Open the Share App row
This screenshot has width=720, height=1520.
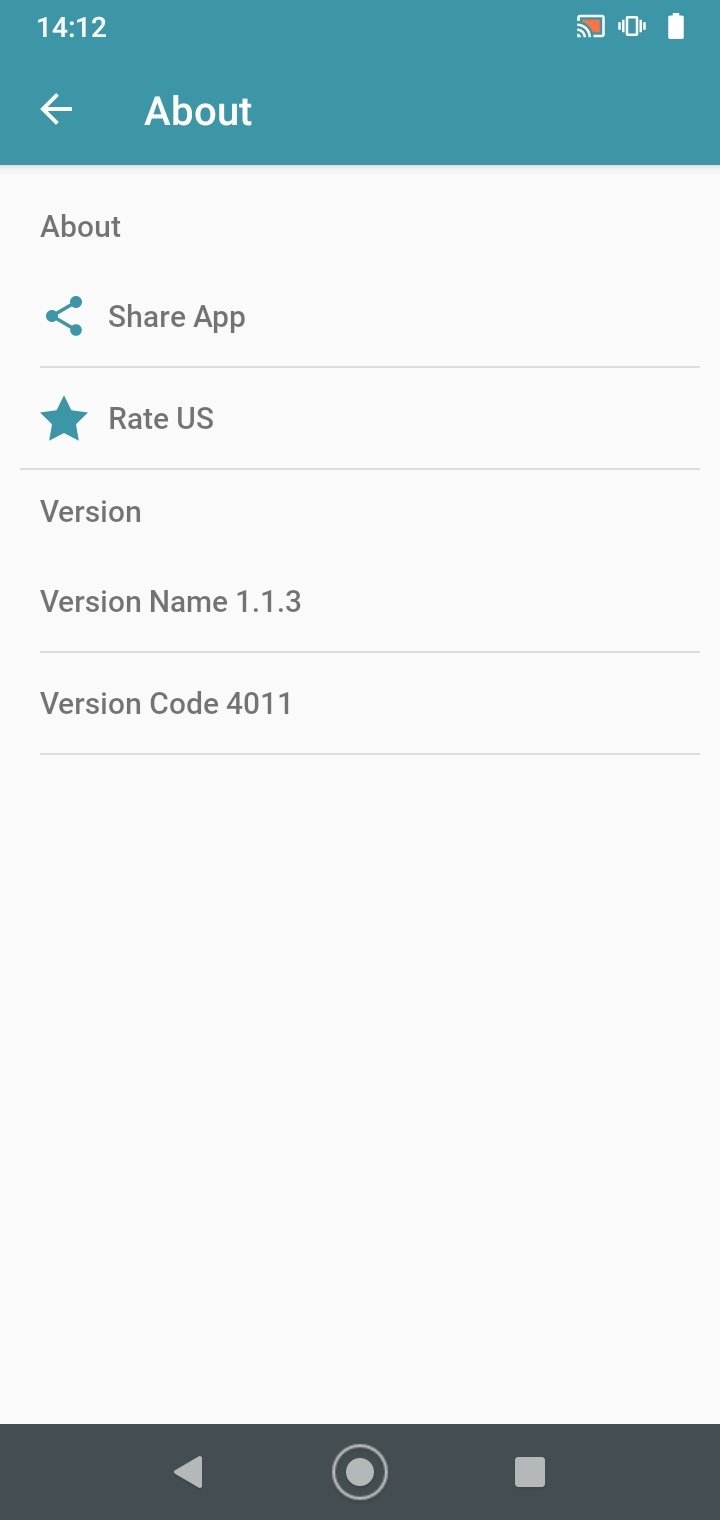click(369, 317)
